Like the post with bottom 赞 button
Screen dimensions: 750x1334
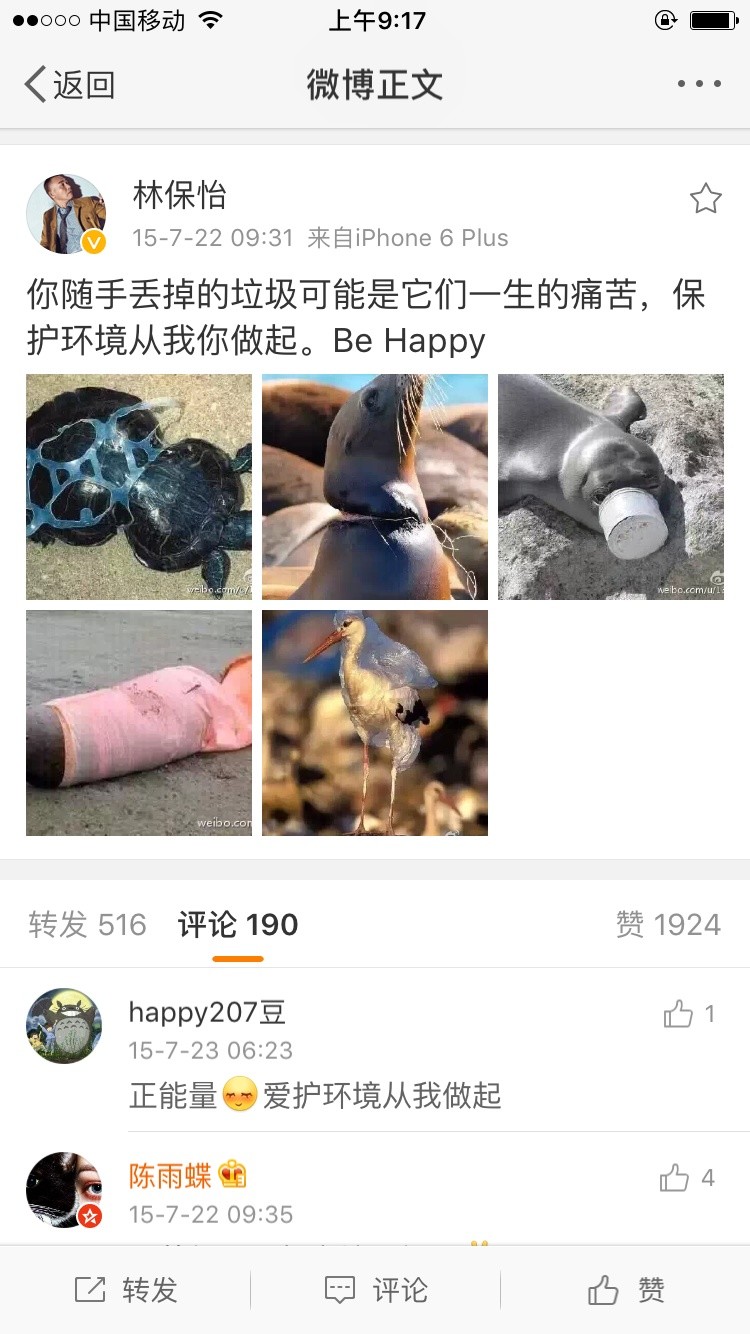[x=626, y=1290]
